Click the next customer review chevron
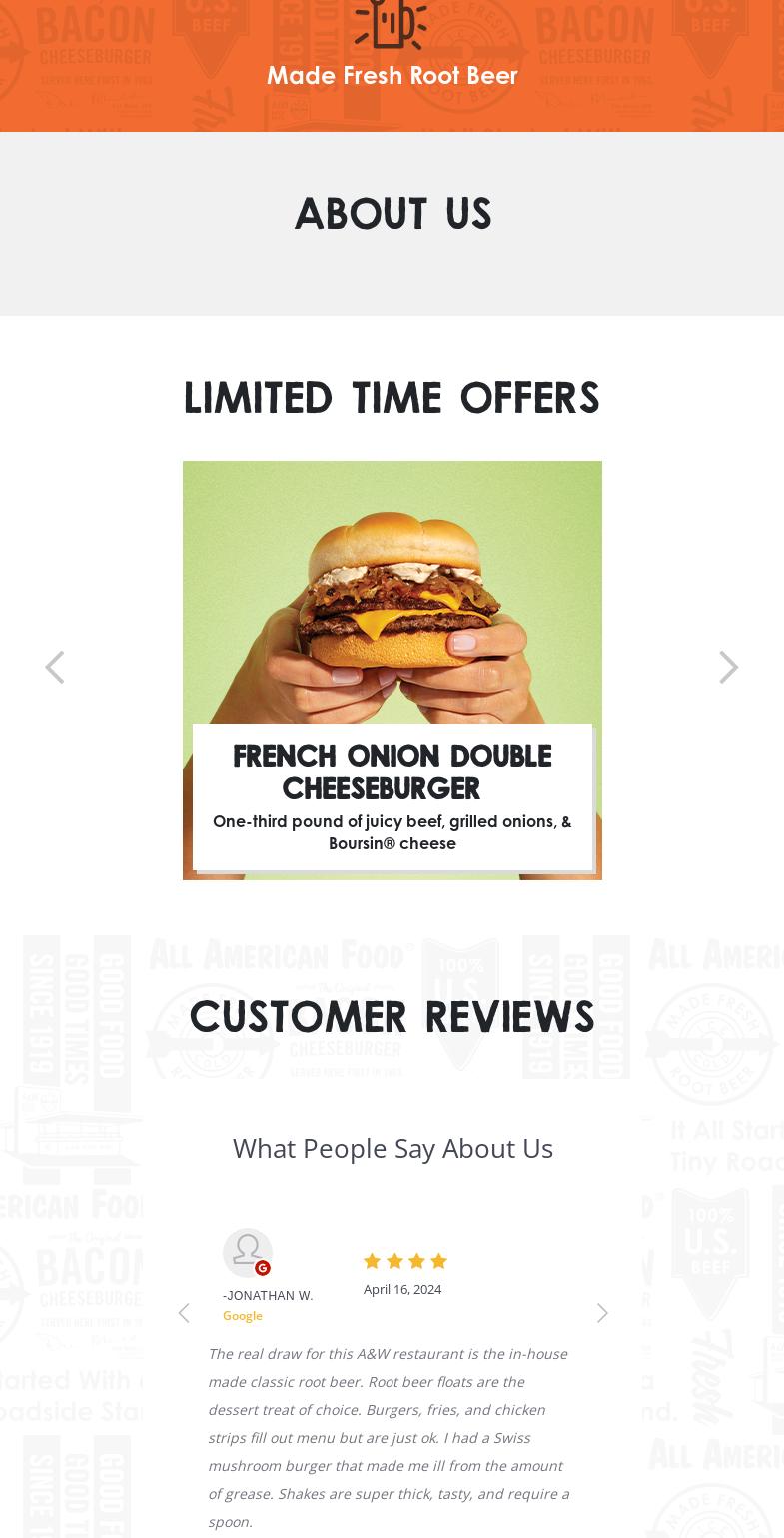 601,1313
